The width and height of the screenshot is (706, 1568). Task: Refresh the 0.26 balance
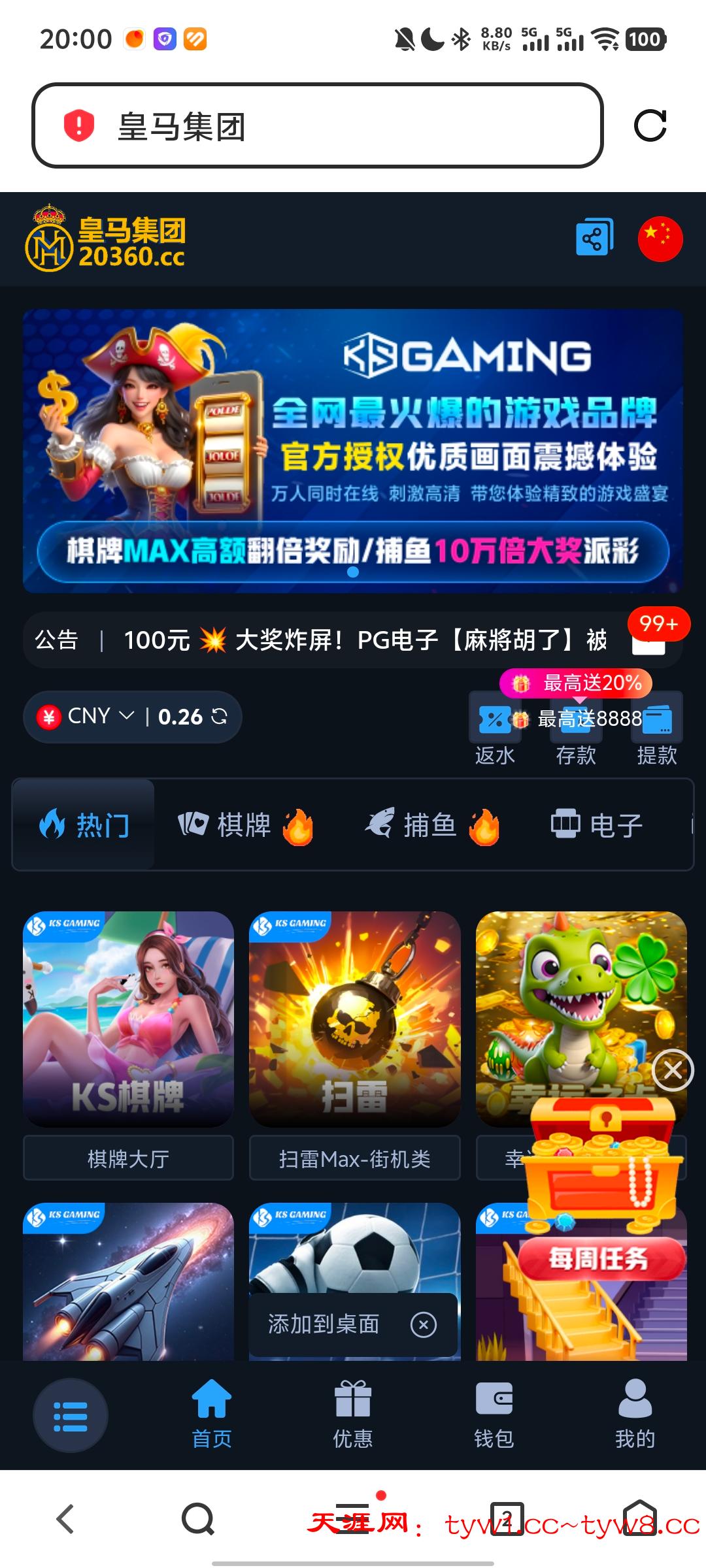pyautogui.click(x=220, y=717)
